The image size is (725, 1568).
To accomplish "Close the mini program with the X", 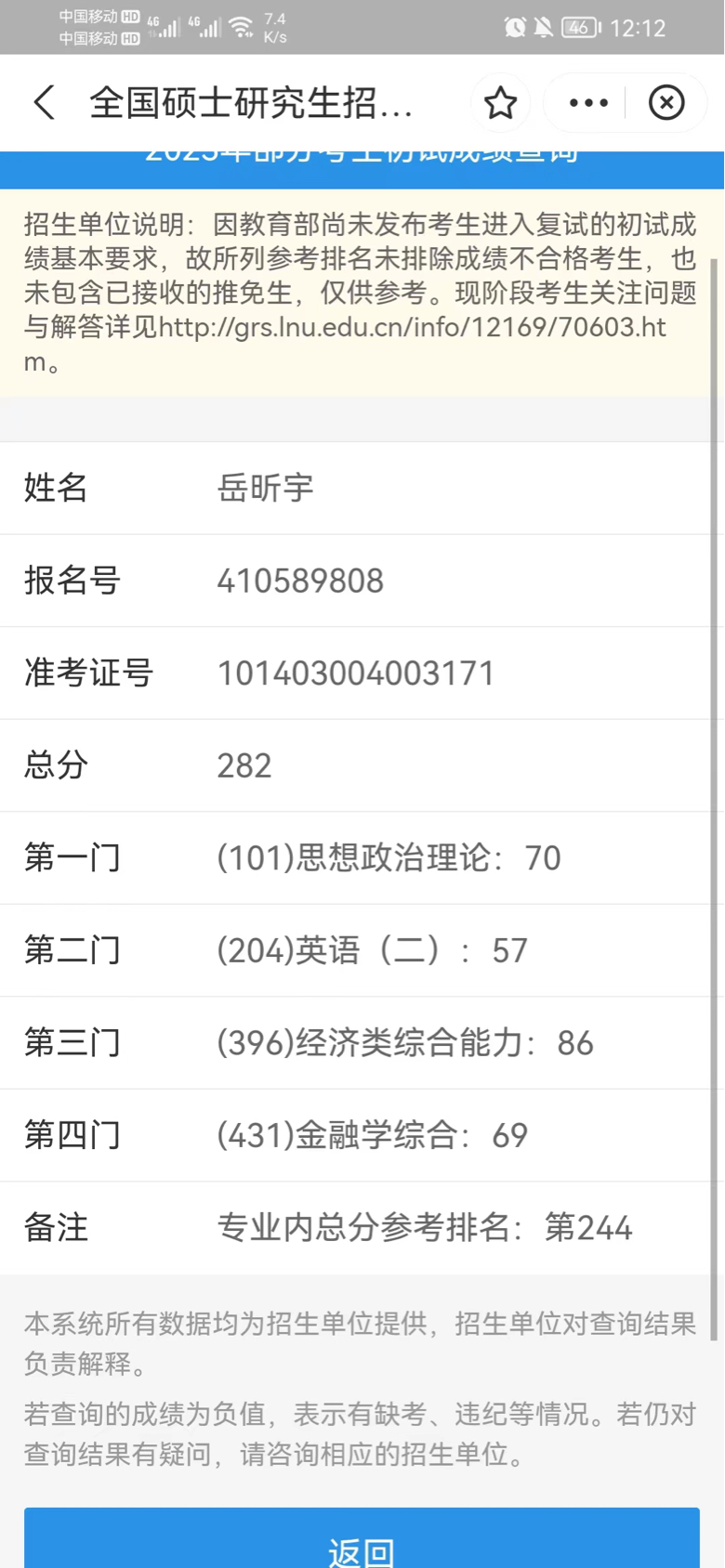I will point(666,102).
